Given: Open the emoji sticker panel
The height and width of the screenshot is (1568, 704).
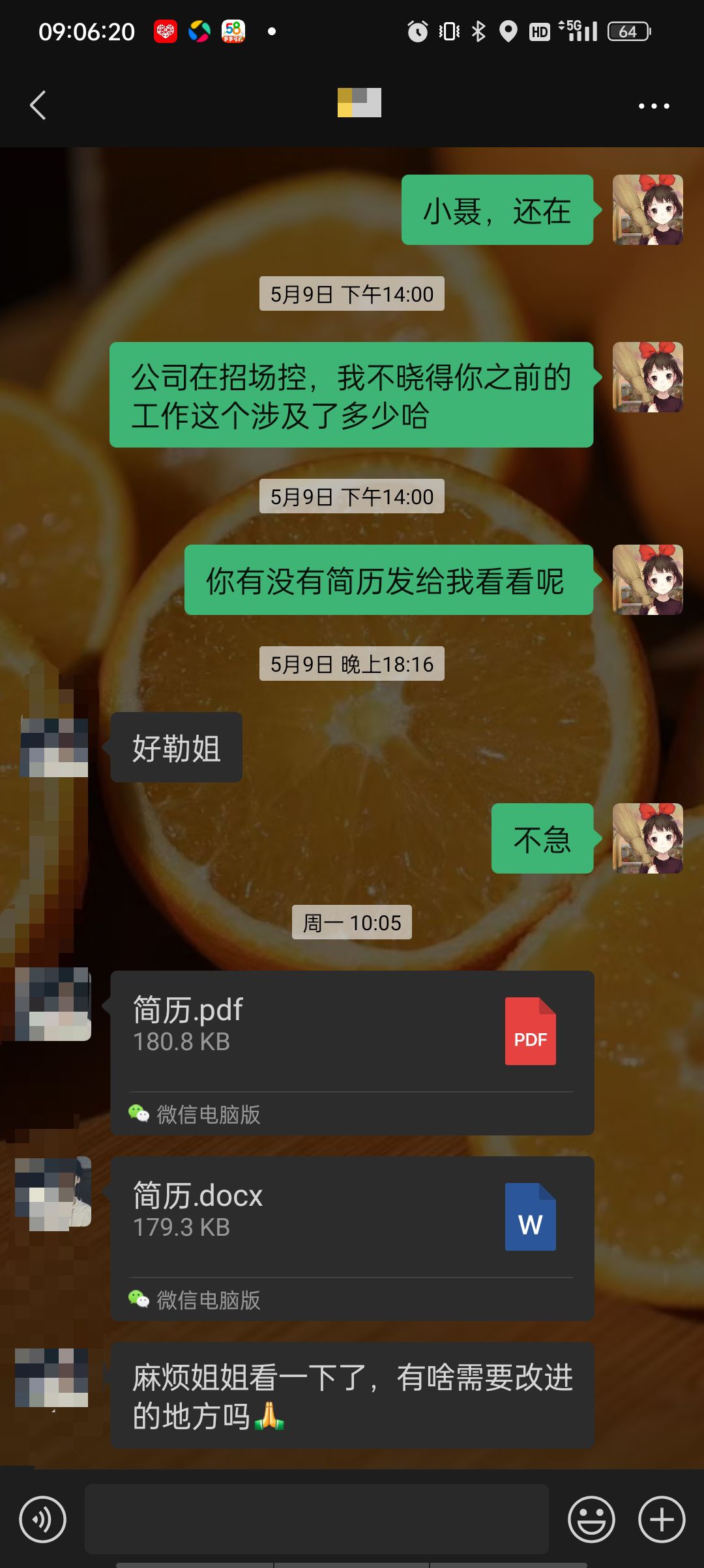Looking at the screenshot, I should [x=591, y=1520].
